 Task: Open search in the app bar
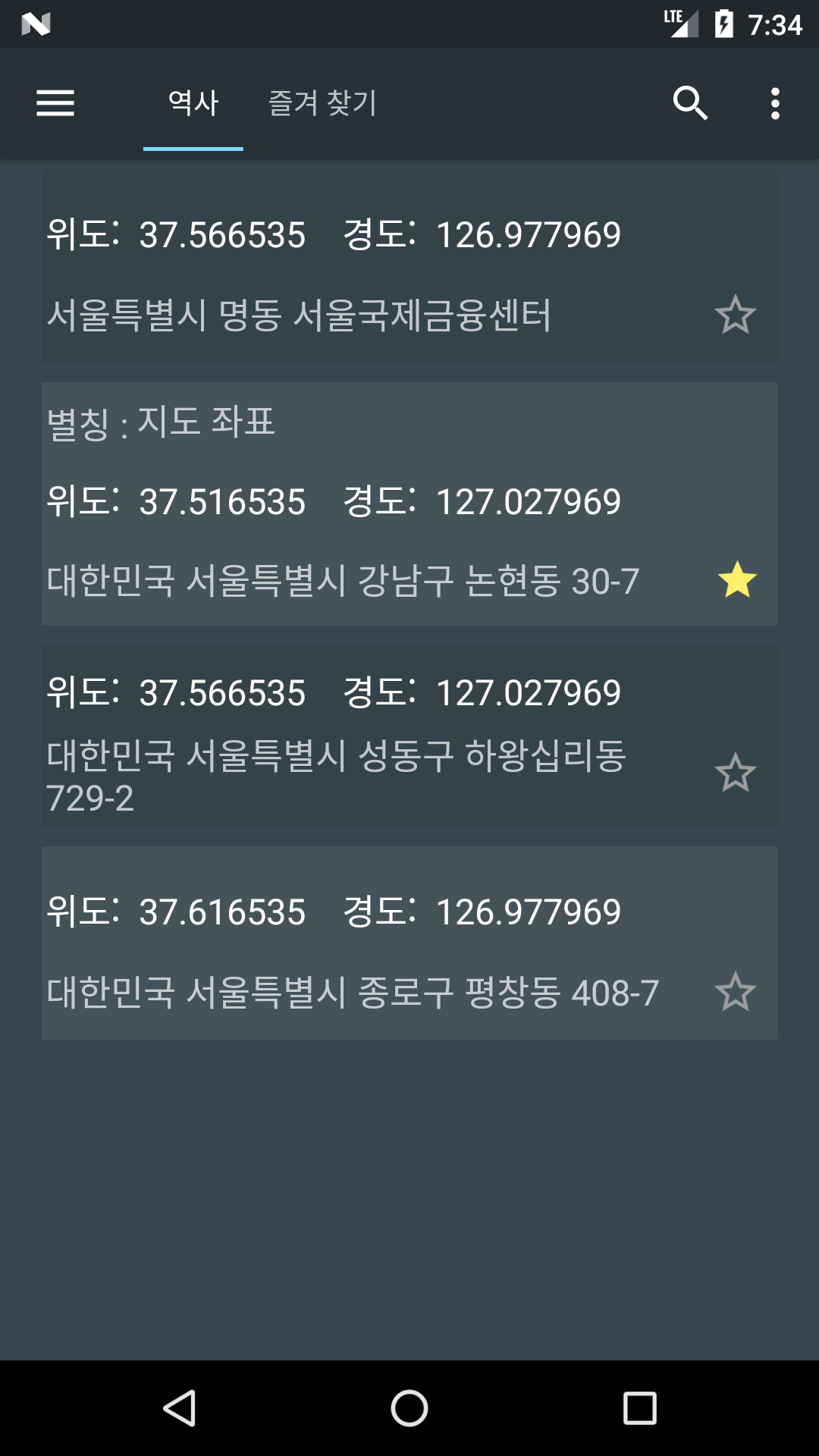[x=690, y=103]
